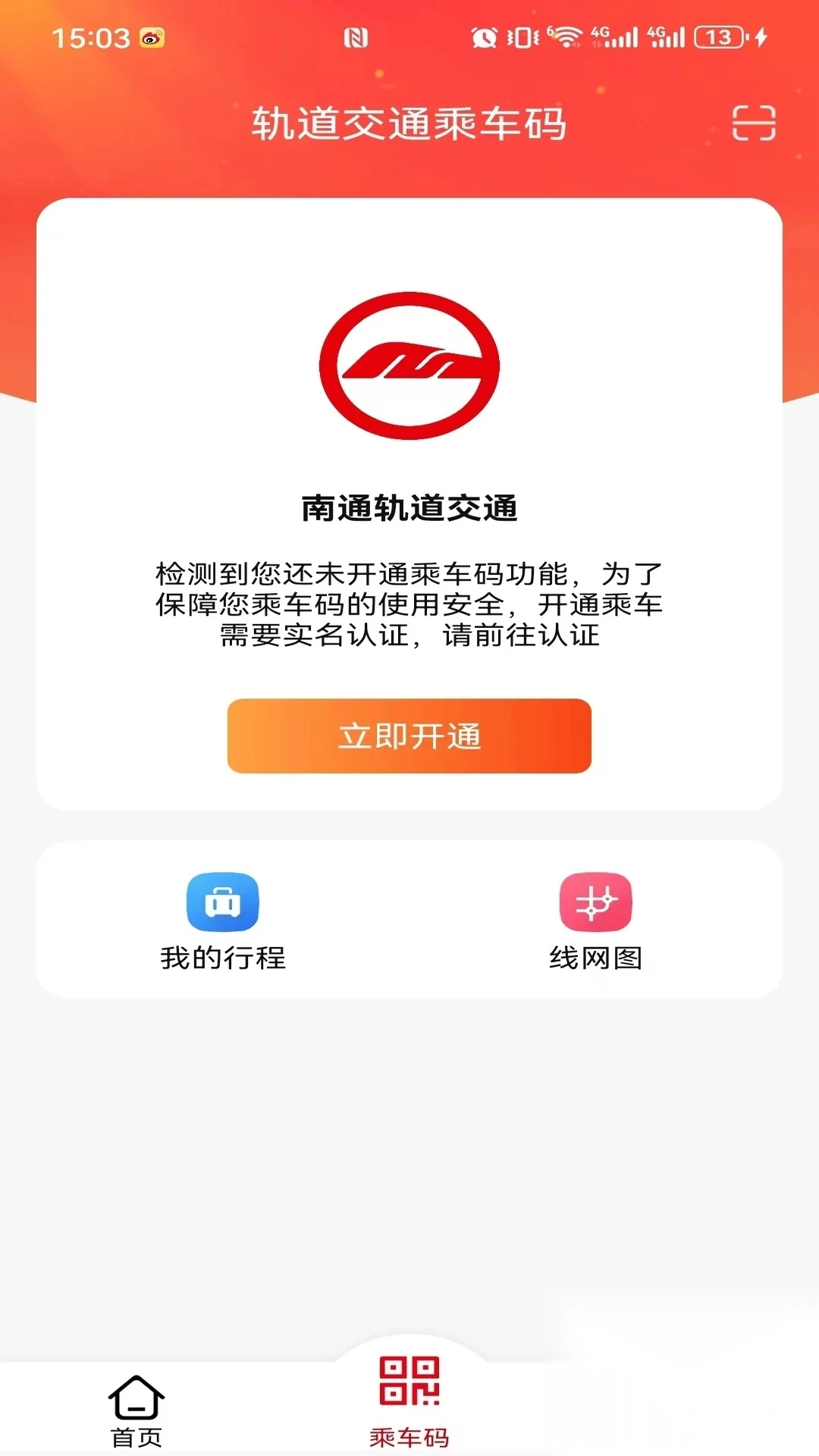Tap the 轨道交通乘车码 page title
819x1456 pixels.
(x=409, y=124)
